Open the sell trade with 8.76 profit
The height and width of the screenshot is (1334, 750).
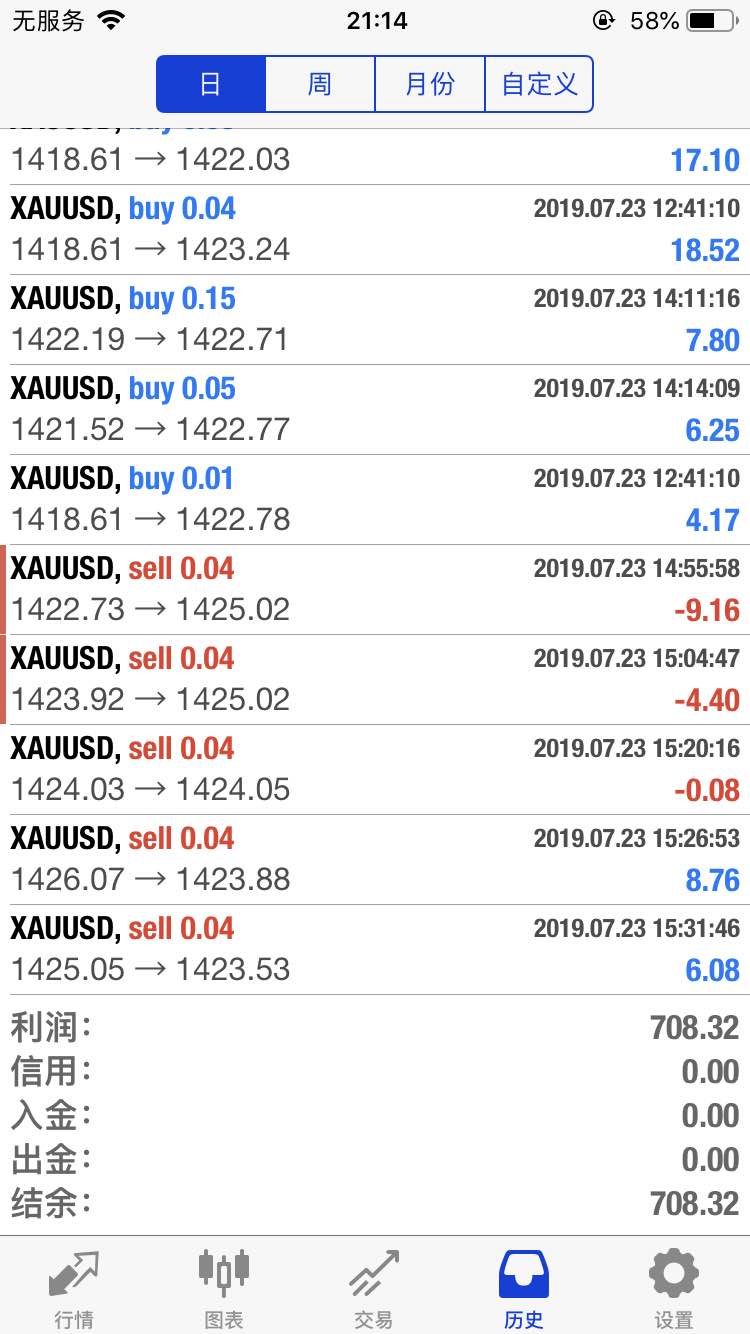point(375,860)
